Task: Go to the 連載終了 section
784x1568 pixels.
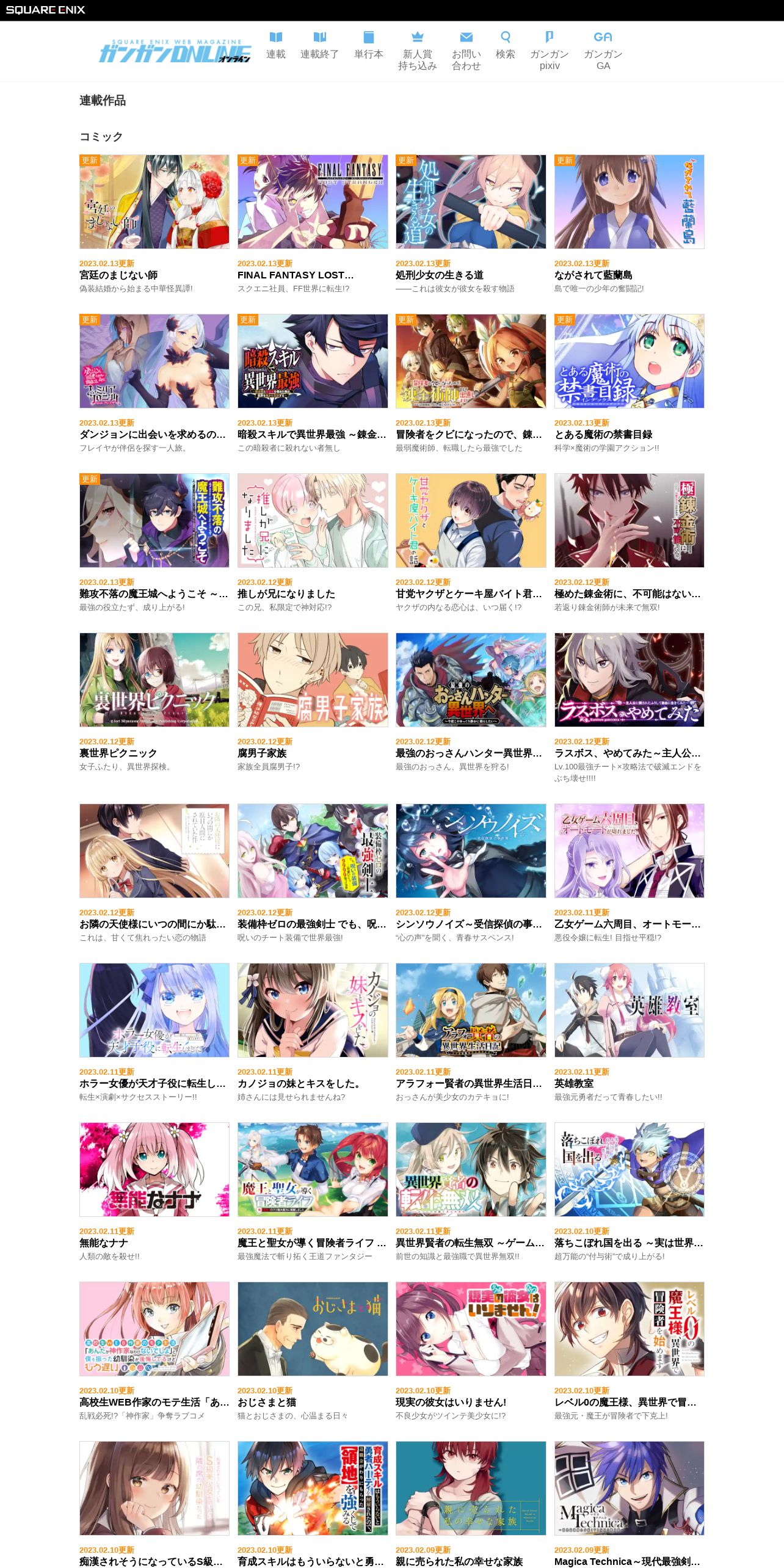Action: click(319, 46)
